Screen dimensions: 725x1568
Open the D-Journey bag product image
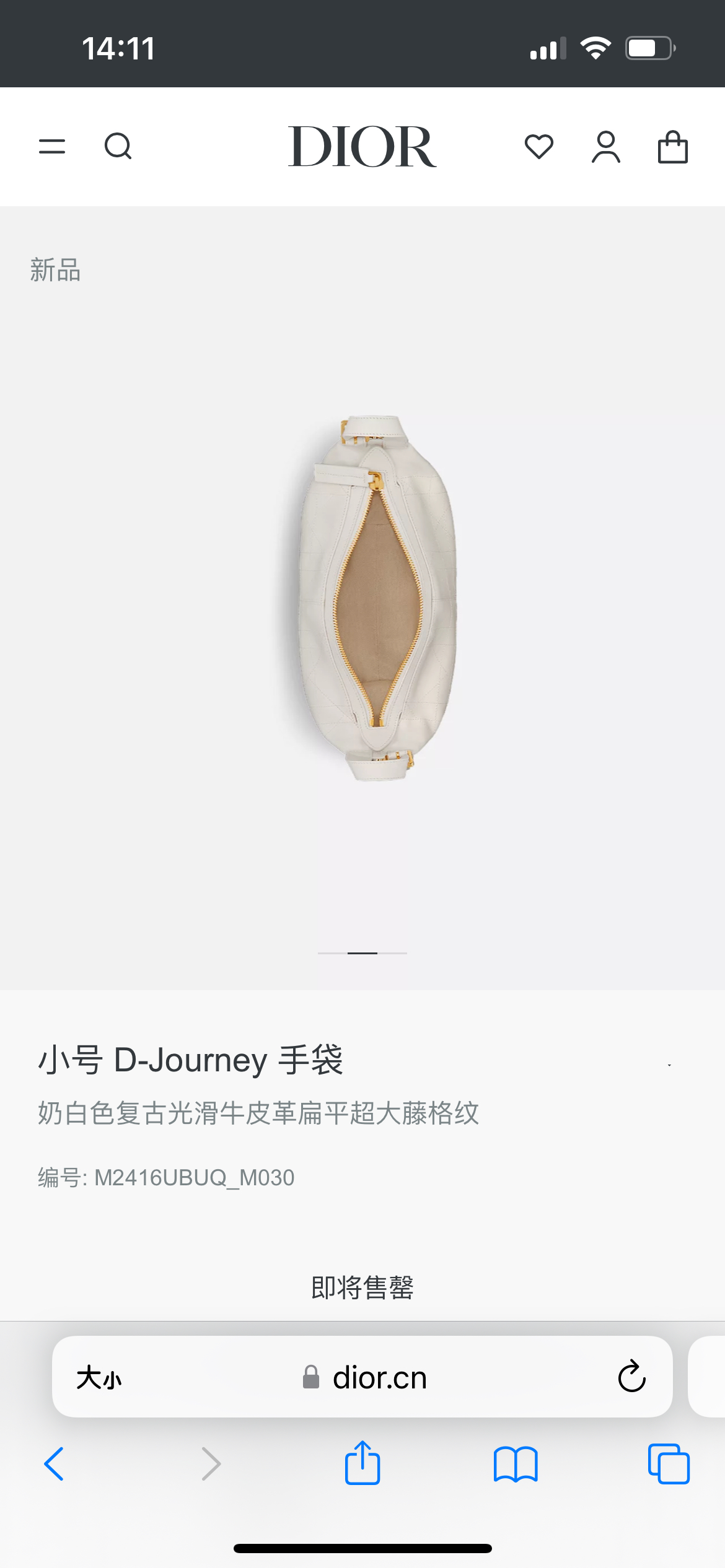pyautogui.click(x=372, y=598)
